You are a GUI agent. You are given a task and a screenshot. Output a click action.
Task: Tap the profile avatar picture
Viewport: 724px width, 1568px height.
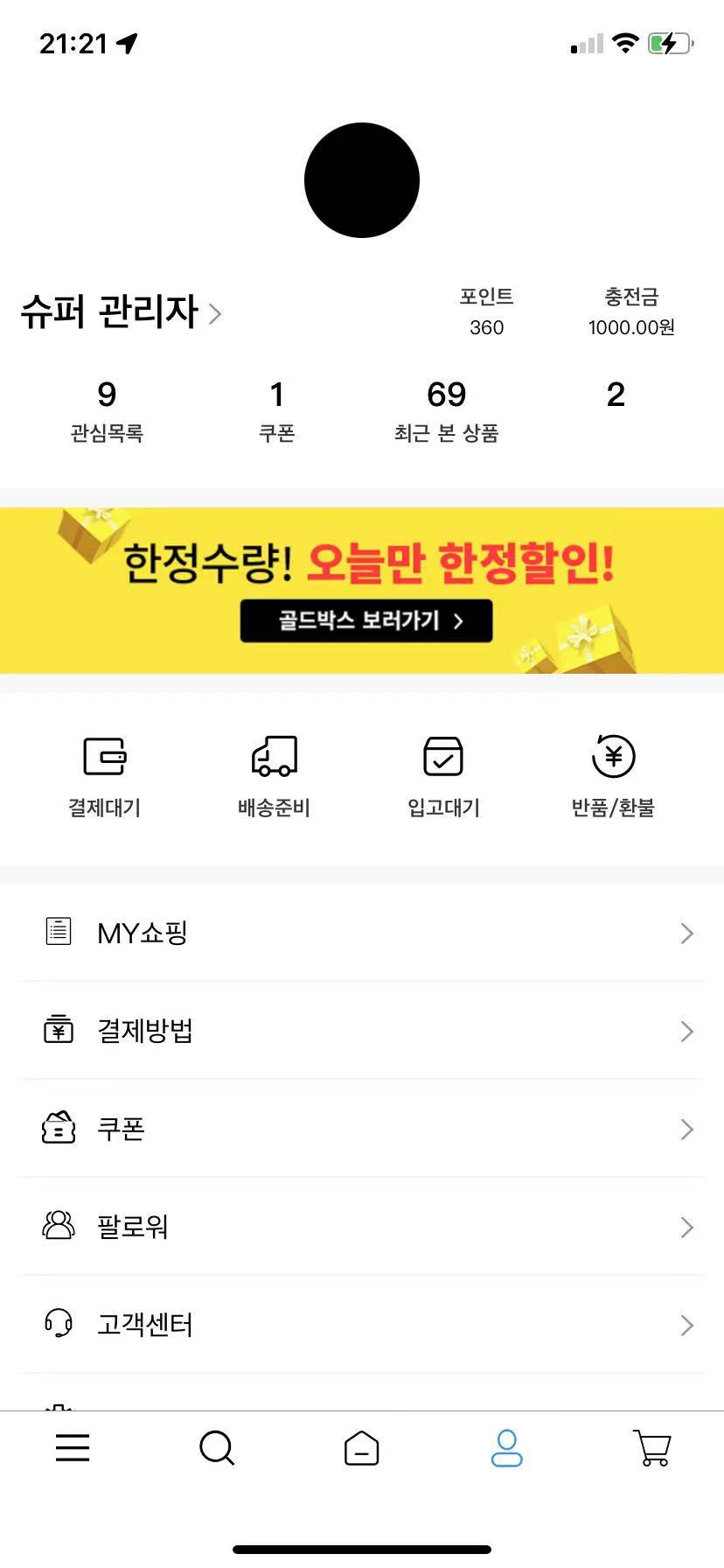pos(361,180)
